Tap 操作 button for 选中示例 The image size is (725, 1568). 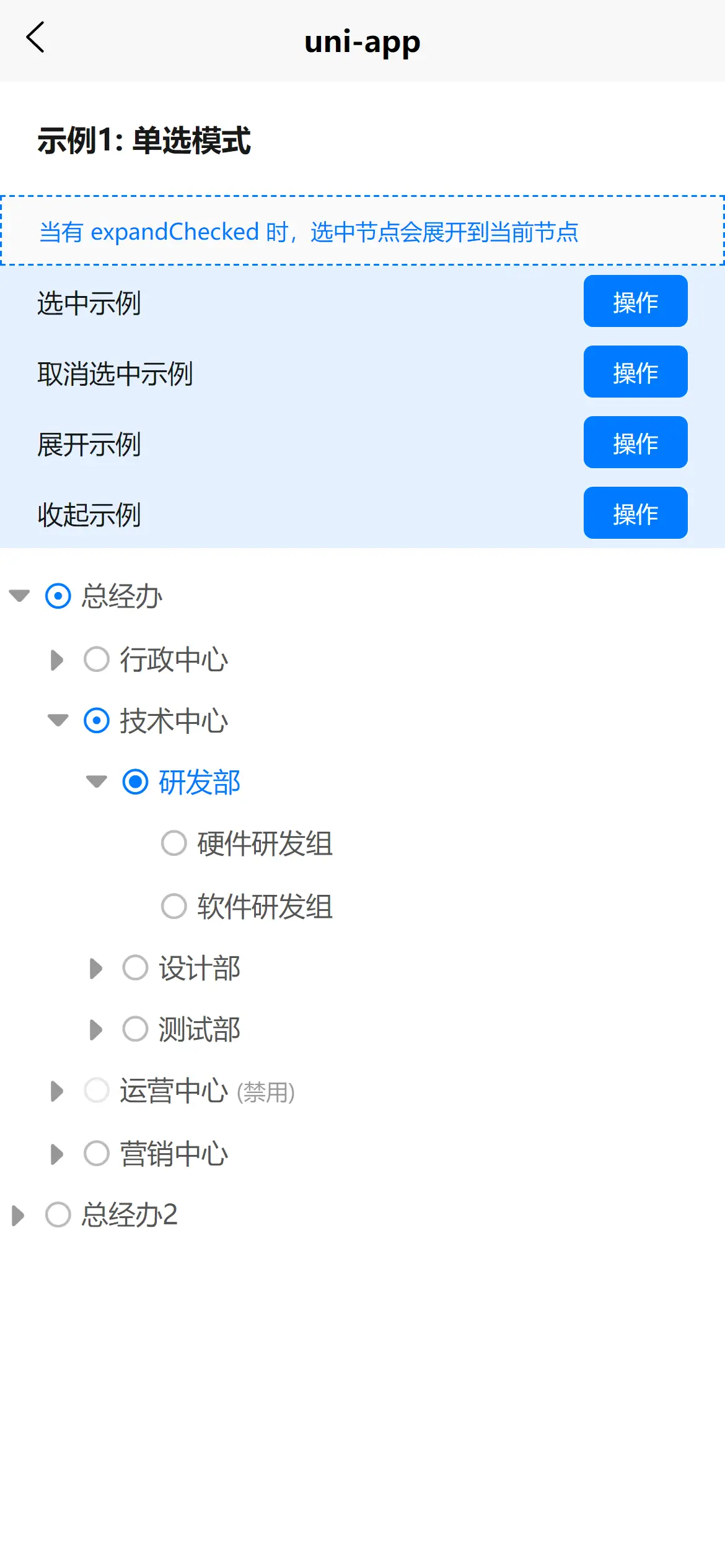(635, 301)
